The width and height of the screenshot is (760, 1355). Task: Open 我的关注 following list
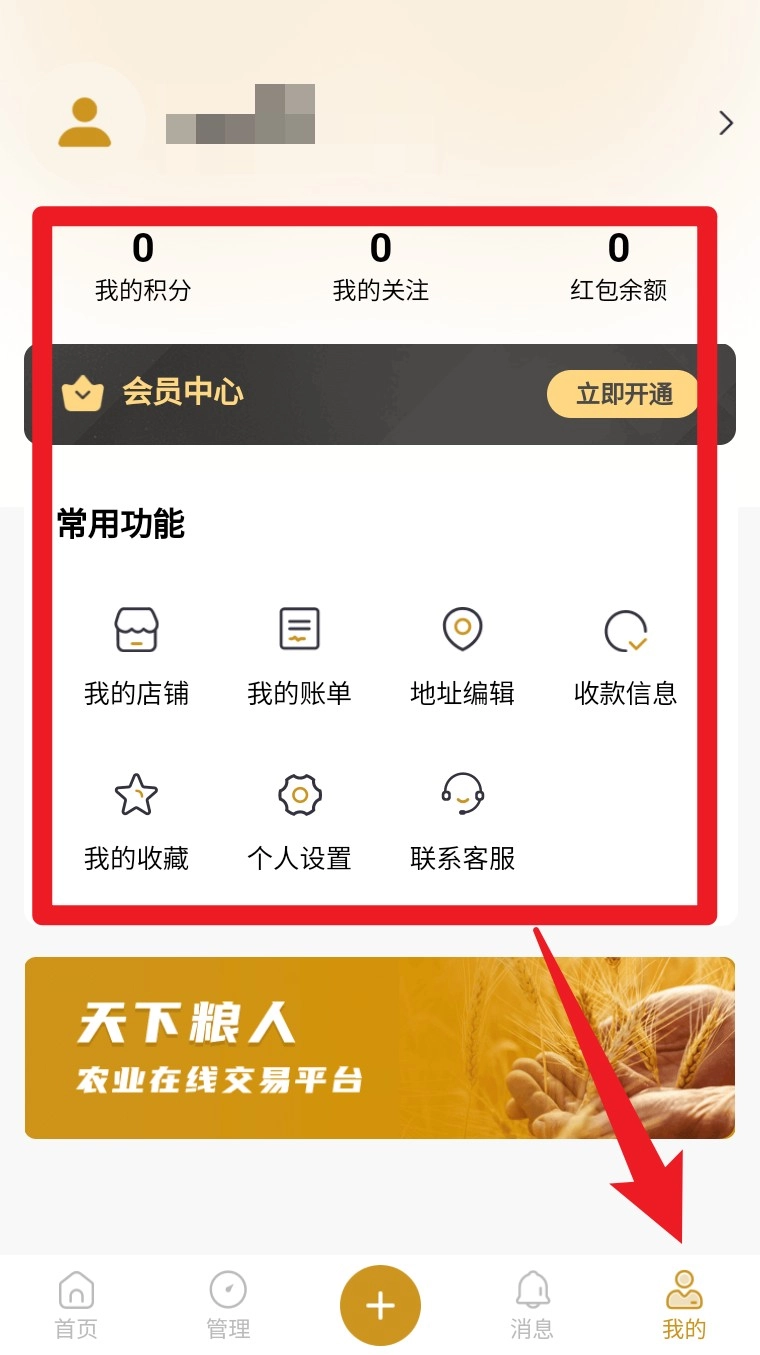click(380, 268)
